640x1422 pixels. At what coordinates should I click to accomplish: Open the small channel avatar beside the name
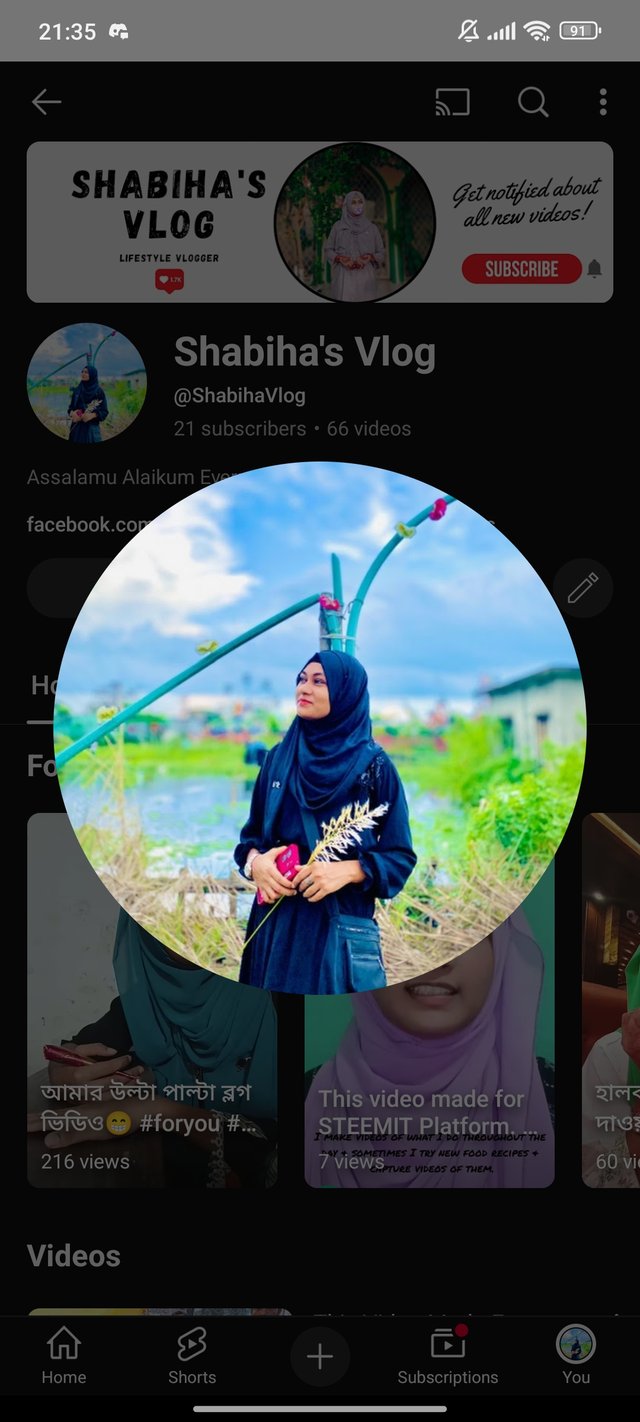[x=87, y=382]
